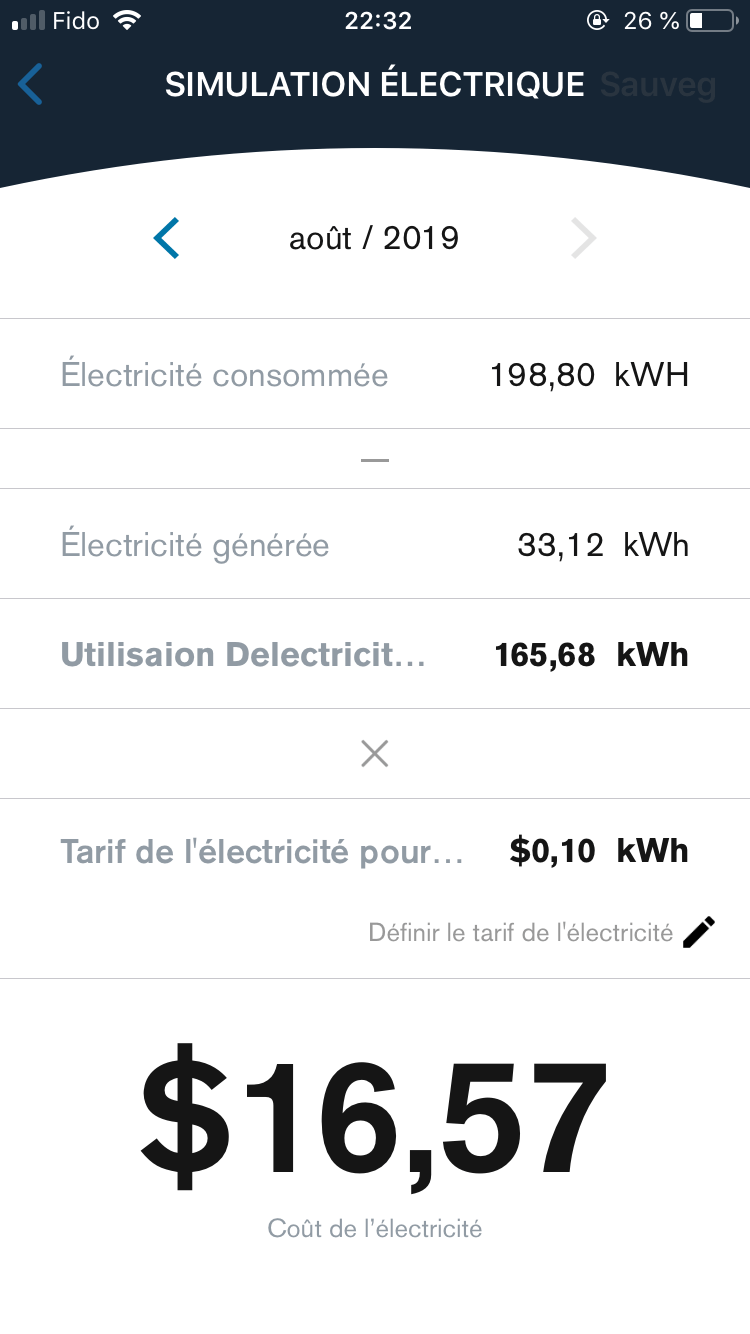Screen dimensions: 750x1334
Task: Go back from Simulation Électrique
Action: point(31,84)
